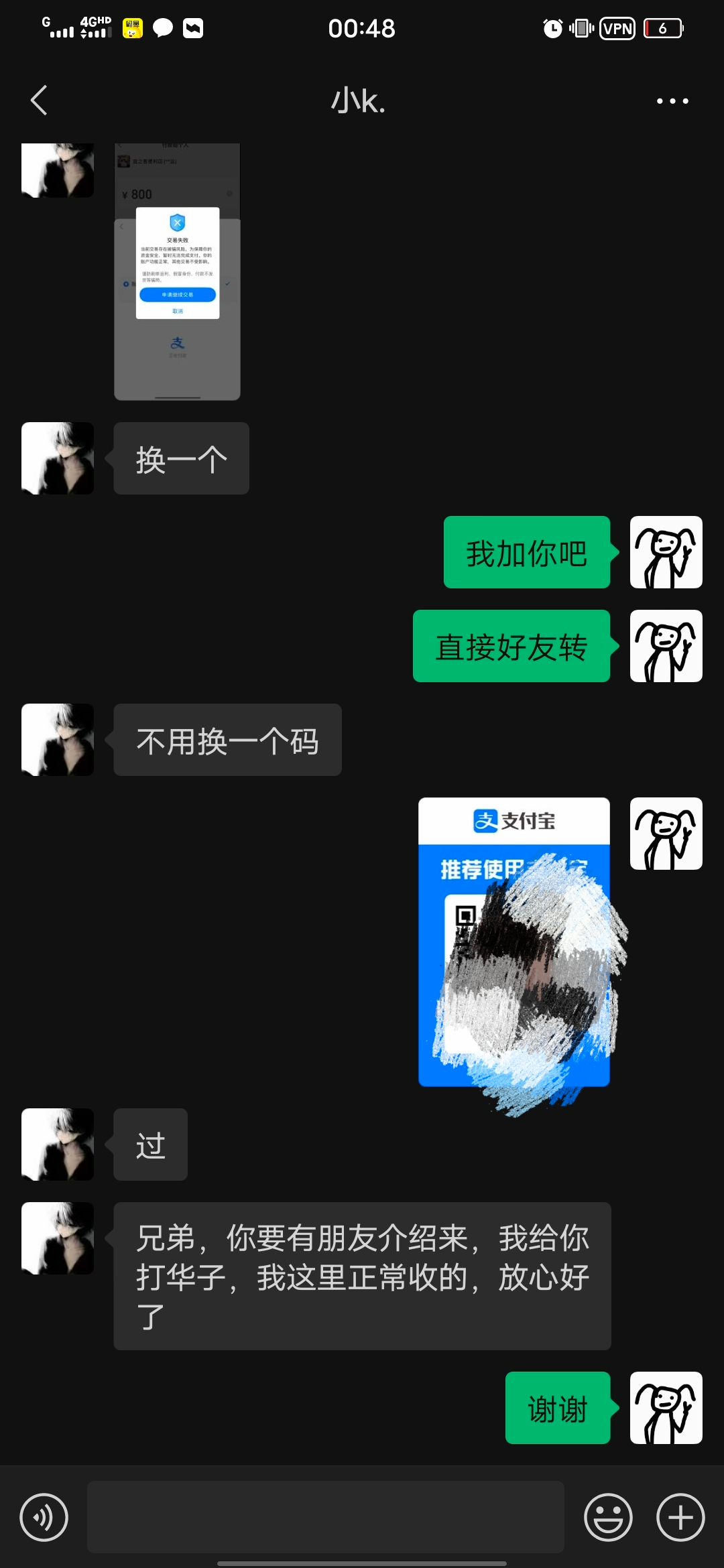Open the emoji sticker panel
The height and width of the screenshot is (1568, 724).
608,1517
